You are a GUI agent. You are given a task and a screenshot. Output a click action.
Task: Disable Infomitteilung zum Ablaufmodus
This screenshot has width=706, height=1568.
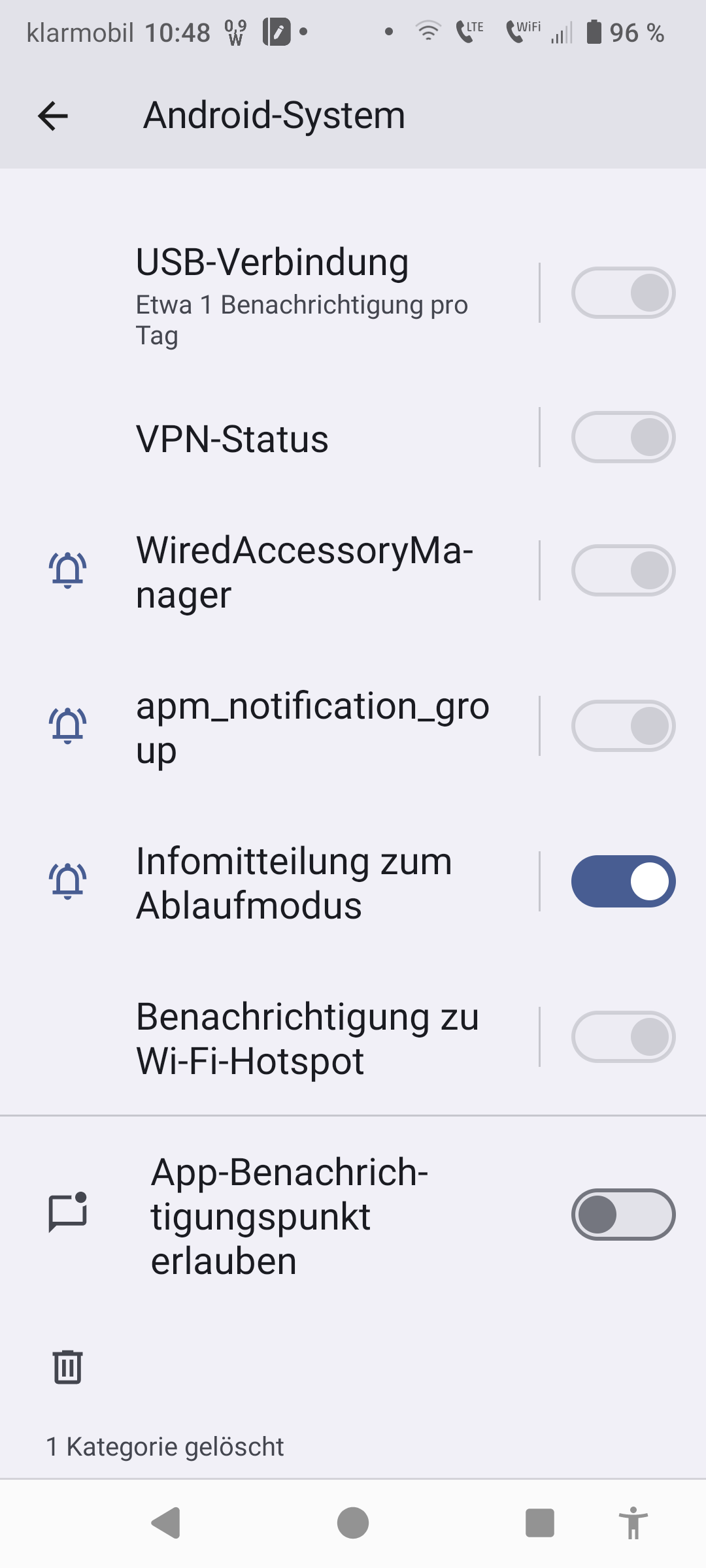[622, 881]
